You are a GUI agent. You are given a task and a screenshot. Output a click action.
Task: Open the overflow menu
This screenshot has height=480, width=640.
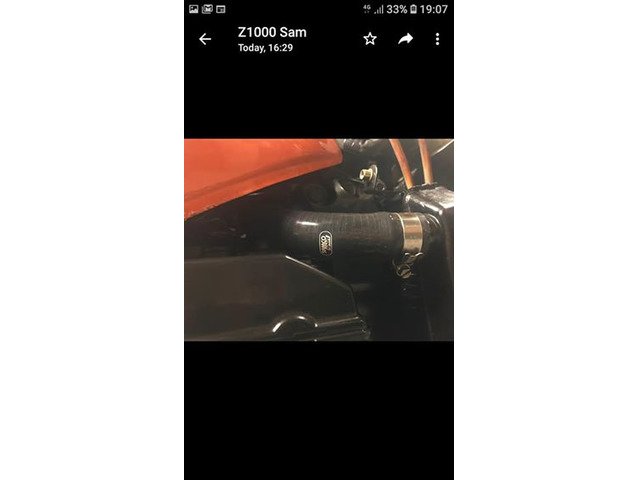437,39
